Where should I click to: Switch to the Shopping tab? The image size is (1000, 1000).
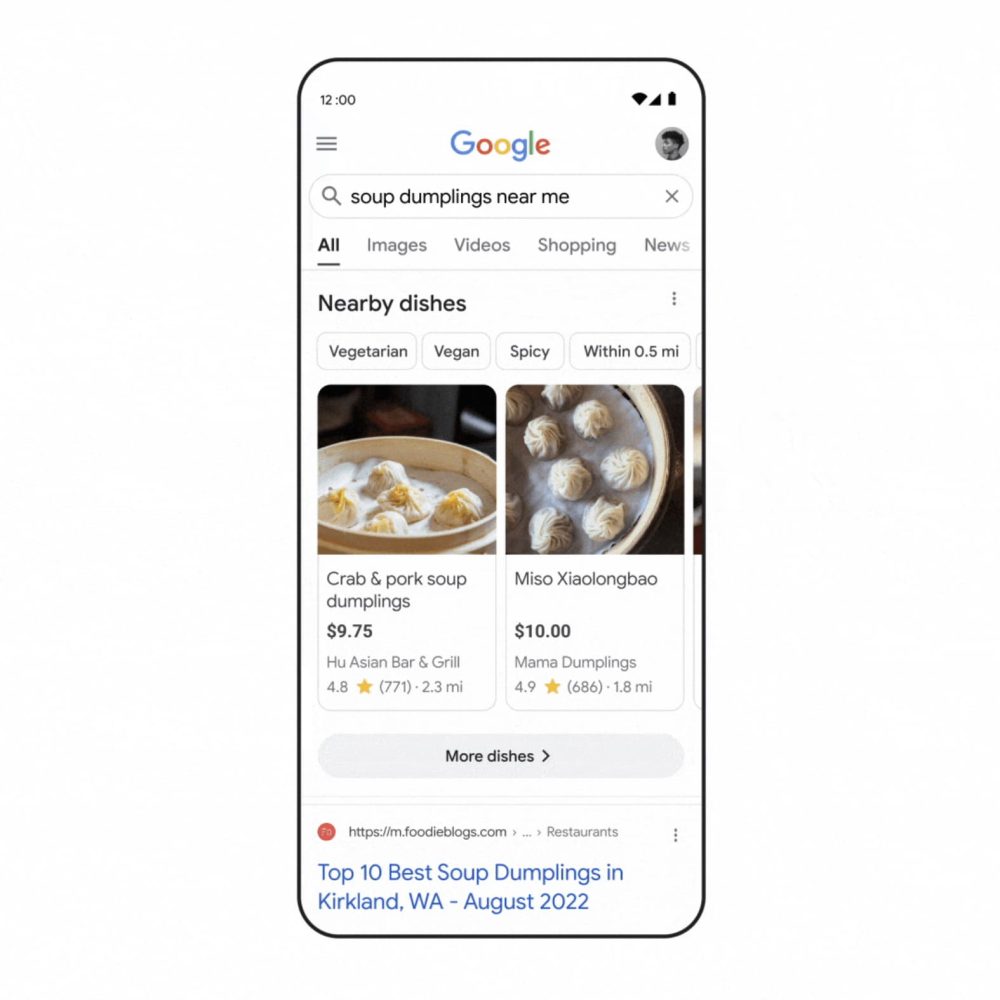coord(576,245)
